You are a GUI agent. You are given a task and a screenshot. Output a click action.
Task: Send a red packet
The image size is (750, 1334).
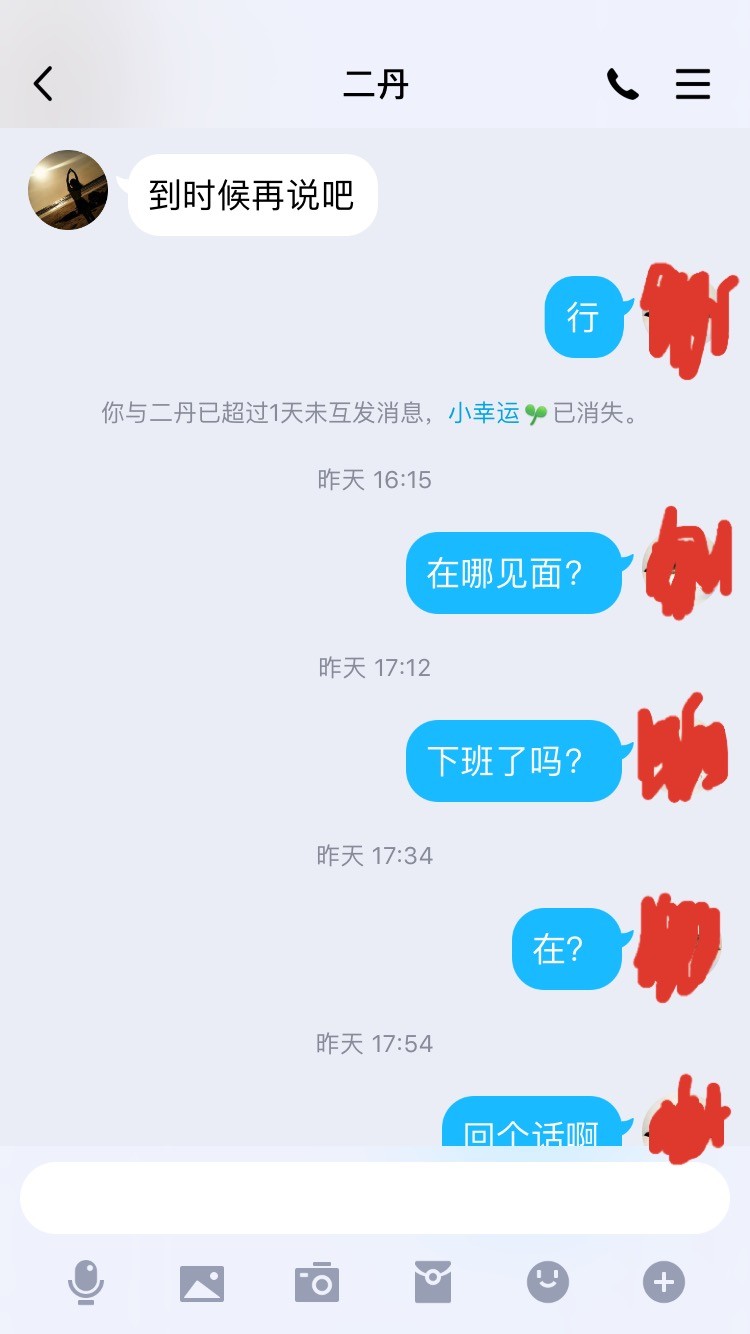(x=433, y=1282)
